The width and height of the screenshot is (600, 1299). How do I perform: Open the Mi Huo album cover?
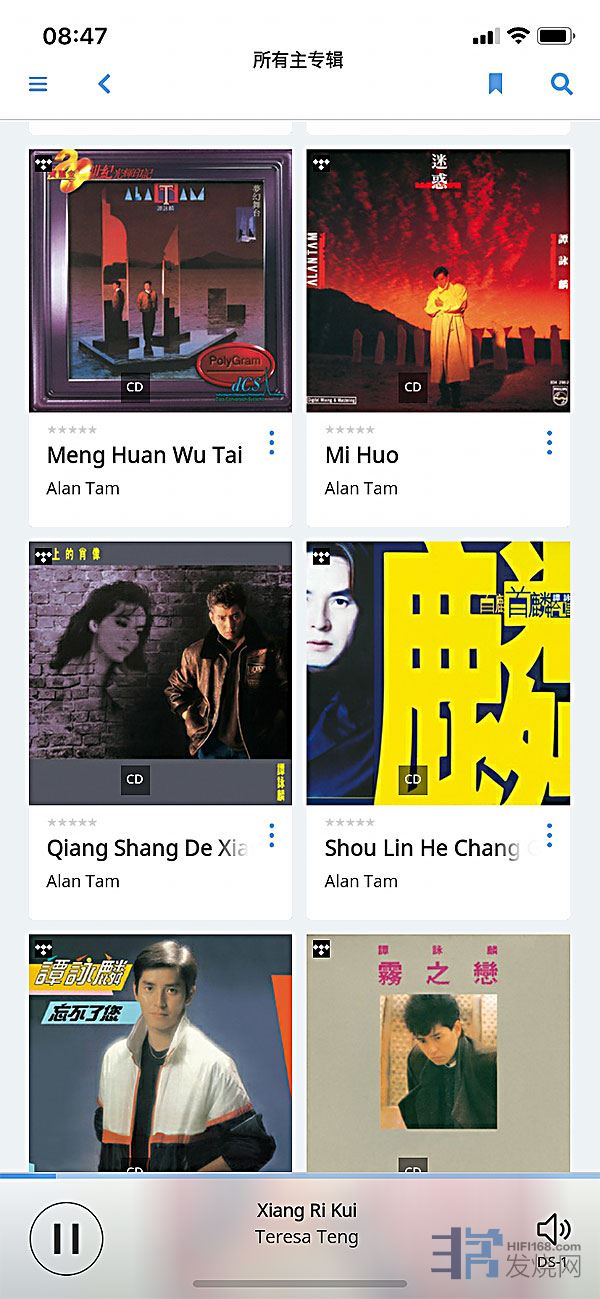point(438,281)
